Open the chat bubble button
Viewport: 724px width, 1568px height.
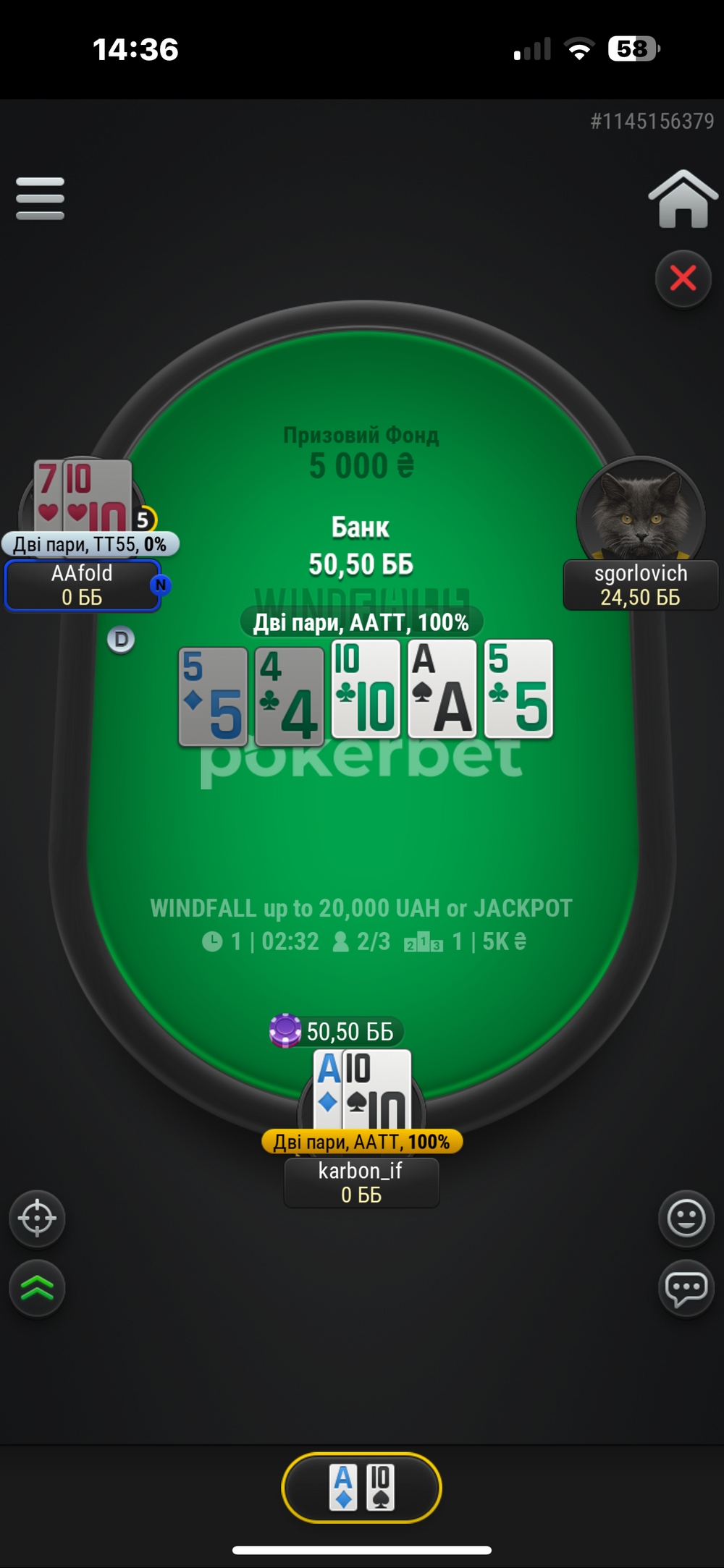[x=686, y=1288]
